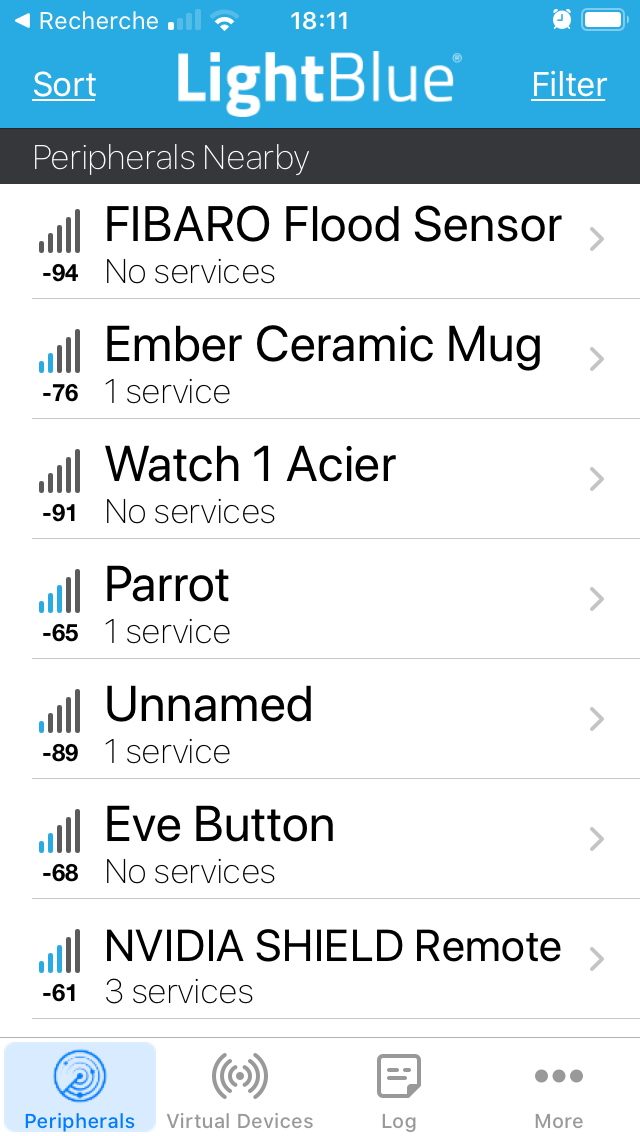Open the Sort options
The height and width of the screenshot is (1136, 640).
tap(65, 85)
